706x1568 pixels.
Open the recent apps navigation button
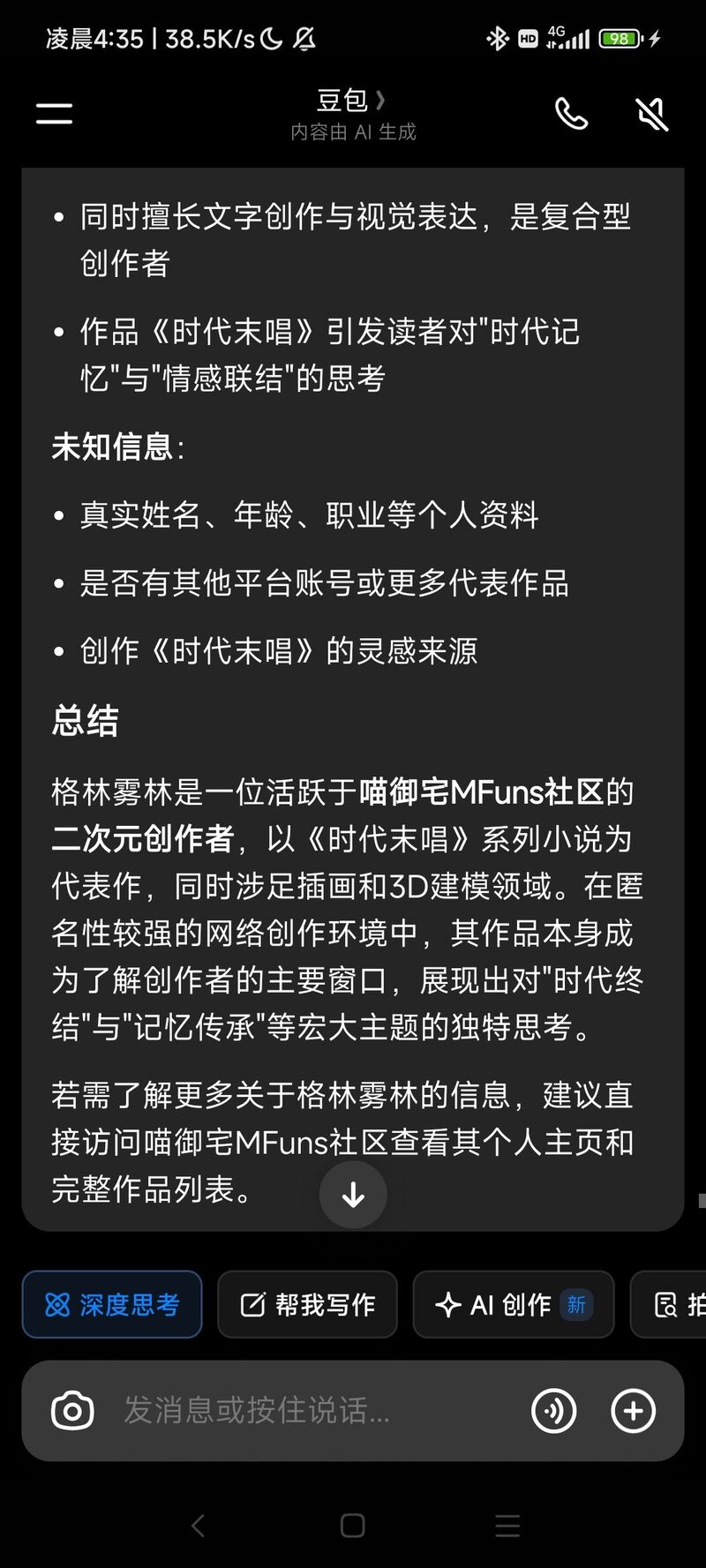click(x=507, y=1524)
